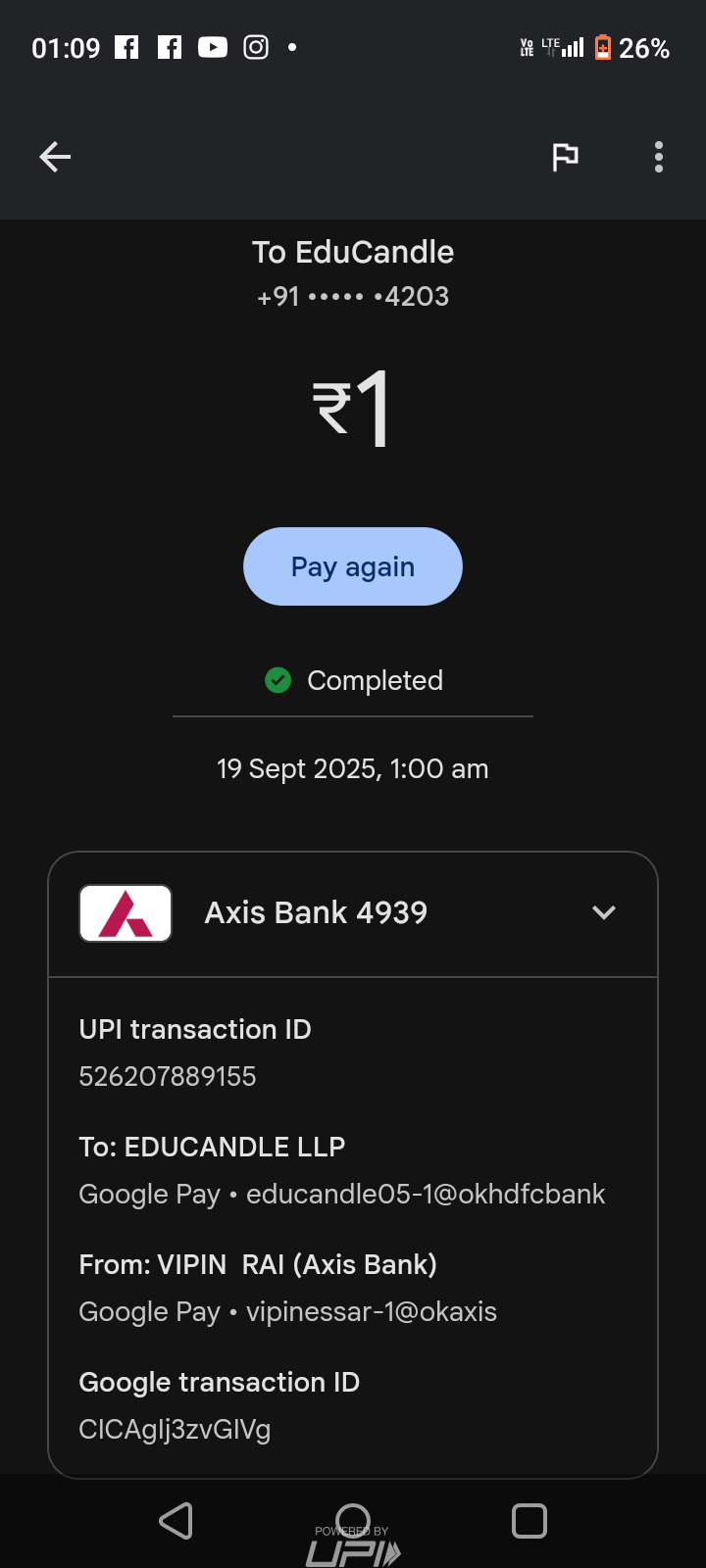Go back using the top arrow

(x=55, y=157)
